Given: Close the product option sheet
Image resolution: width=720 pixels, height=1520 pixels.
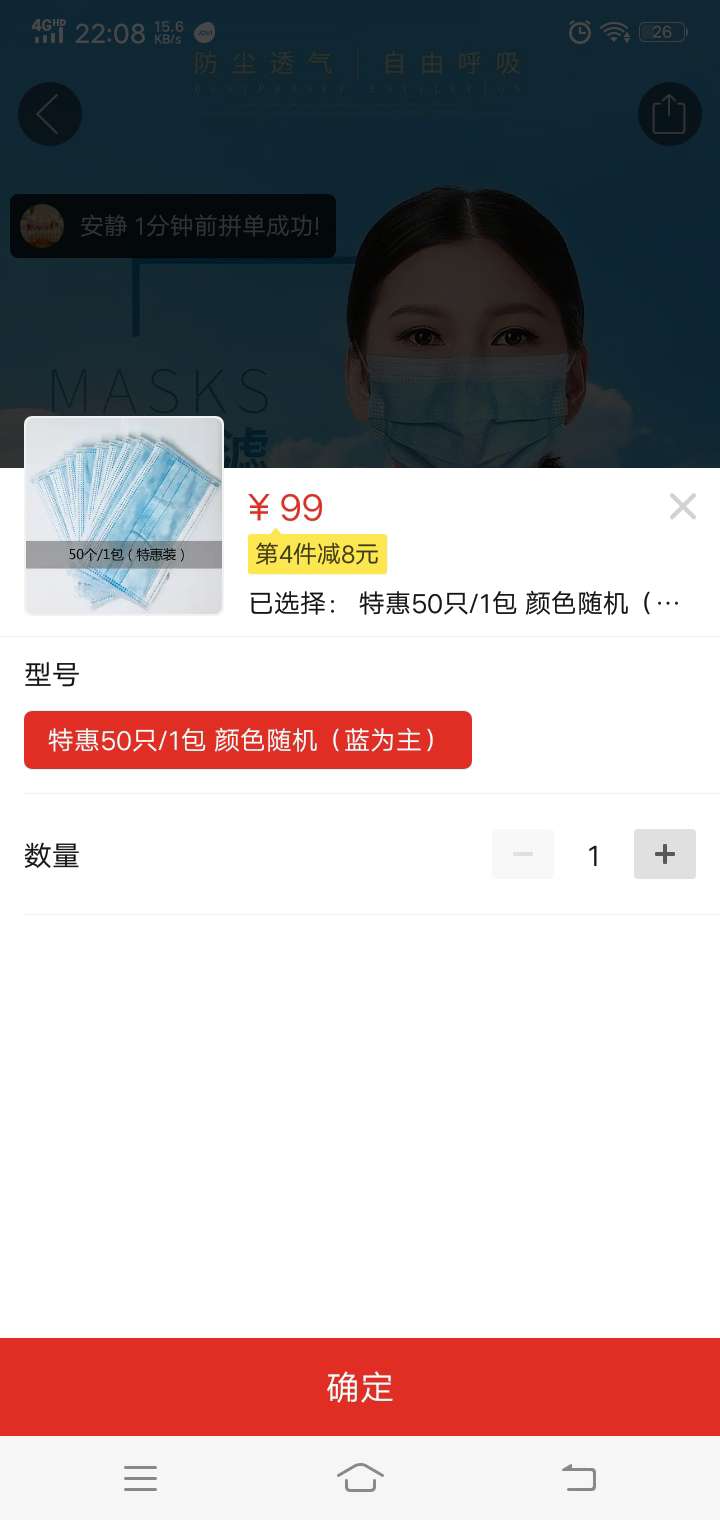Looking at the screenshot, I should 683,507.
